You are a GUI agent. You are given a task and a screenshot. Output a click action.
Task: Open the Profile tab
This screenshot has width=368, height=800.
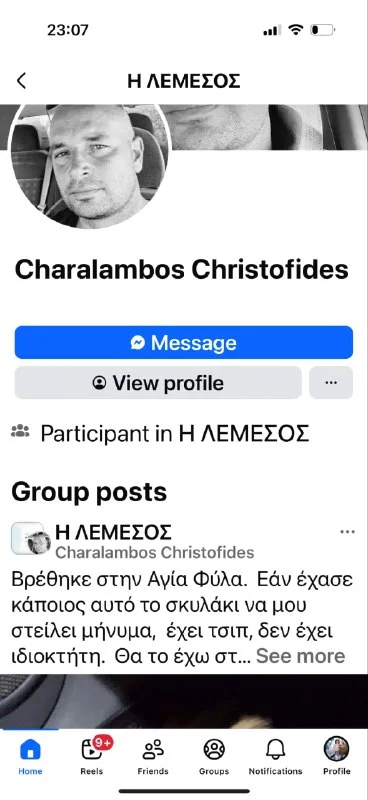pyautogui.click(x=336, y=756)
